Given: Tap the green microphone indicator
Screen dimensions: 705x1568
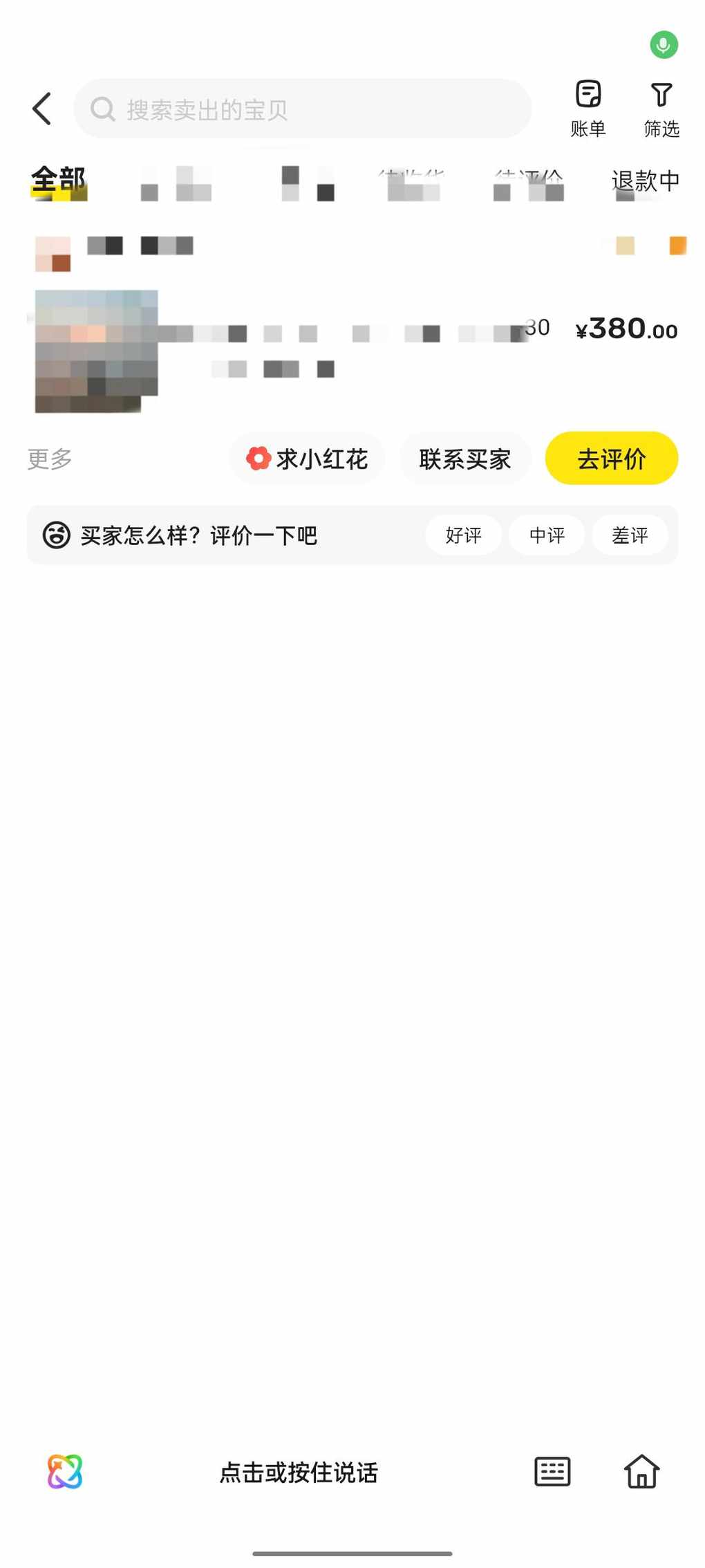Looking at the screenshot, I should (664, 46).
